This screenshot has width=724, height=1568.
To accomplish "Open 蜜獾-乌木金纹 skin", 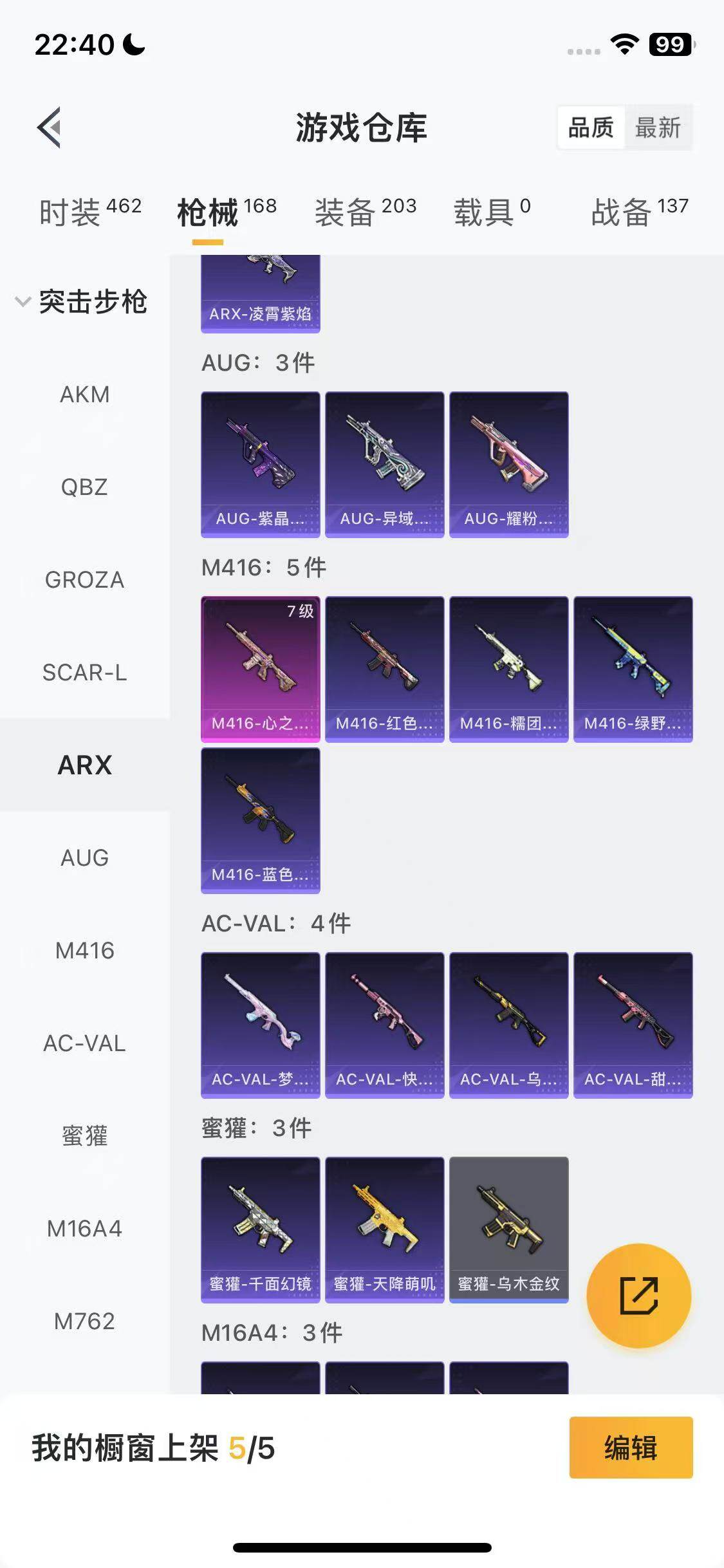I will 508,1229.
